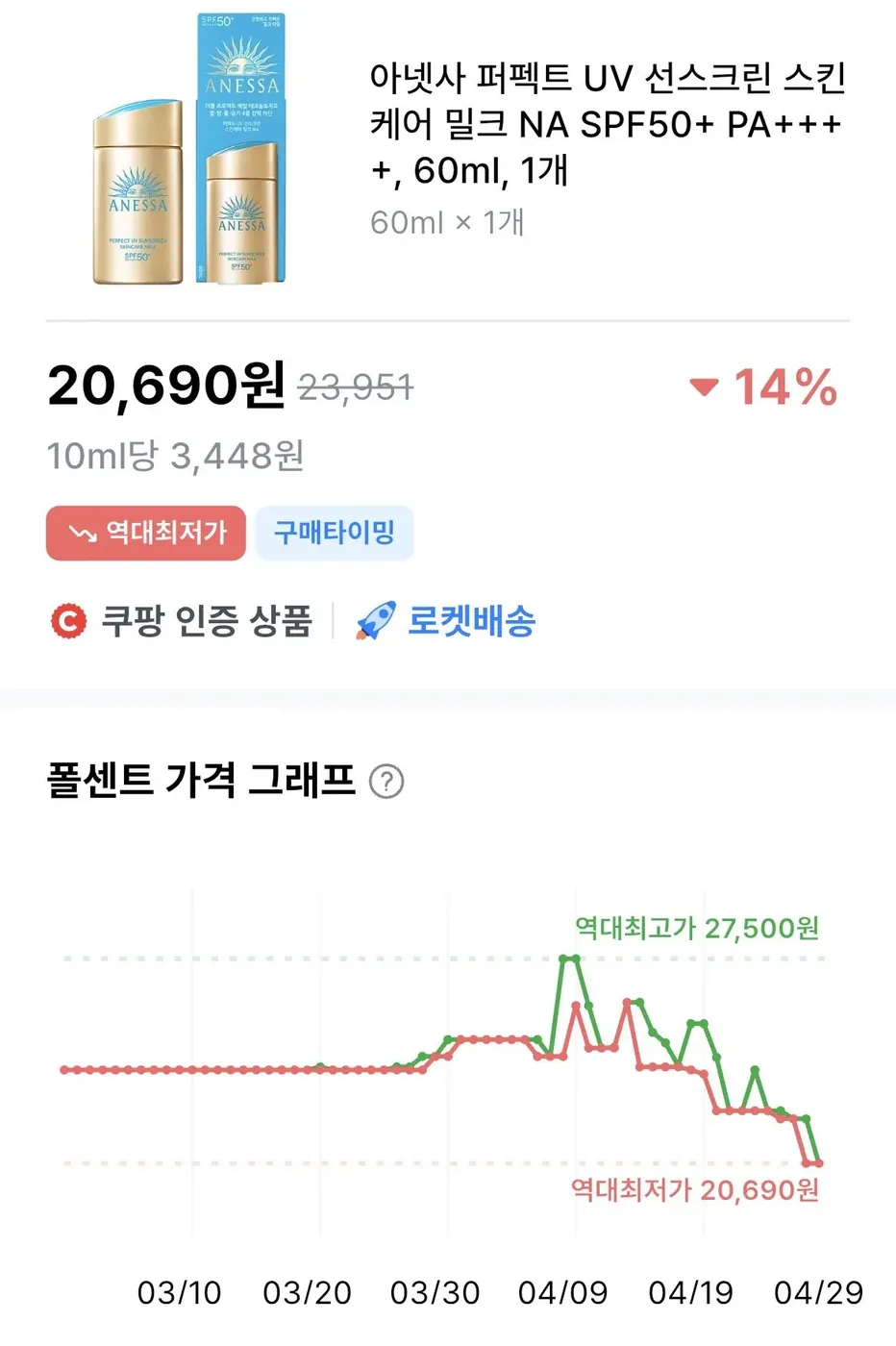
Task: Click the product title 아넷사 퍼펙트 UV 선스크린
Action: (606, 125)
